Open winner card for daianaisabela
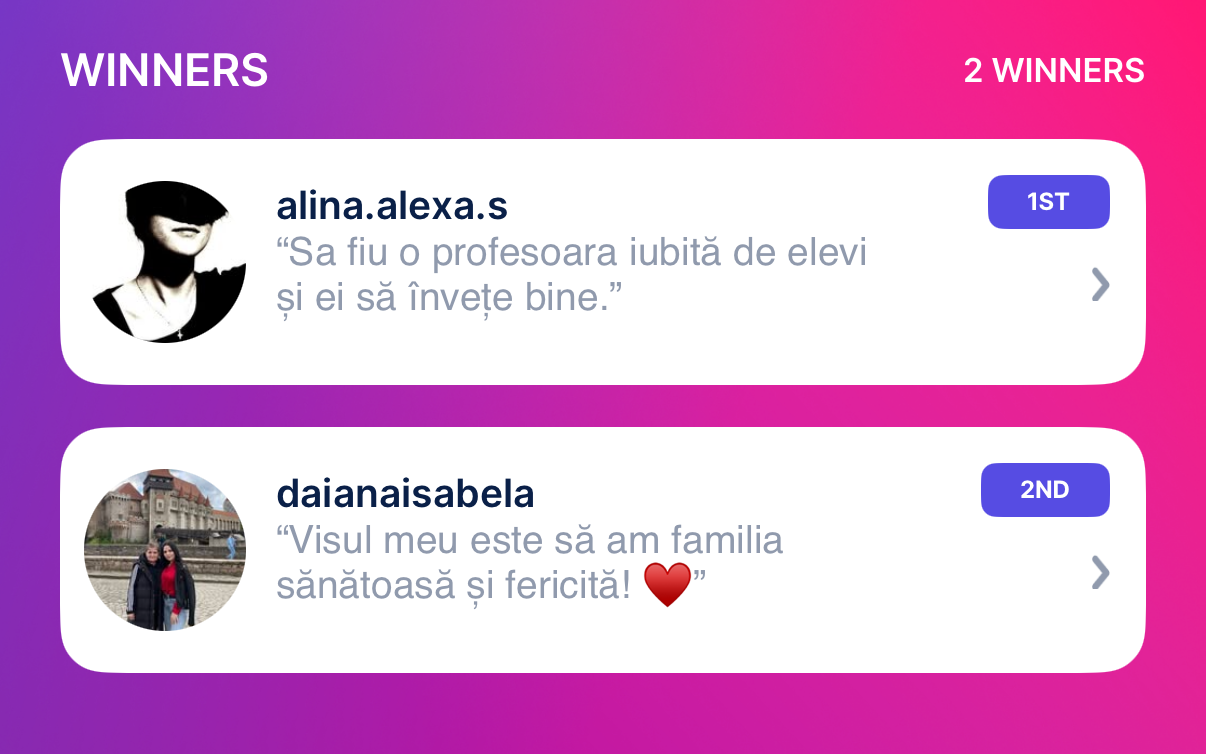The width and height of the screenshot is (1206, 754). (x=602, y=550)
